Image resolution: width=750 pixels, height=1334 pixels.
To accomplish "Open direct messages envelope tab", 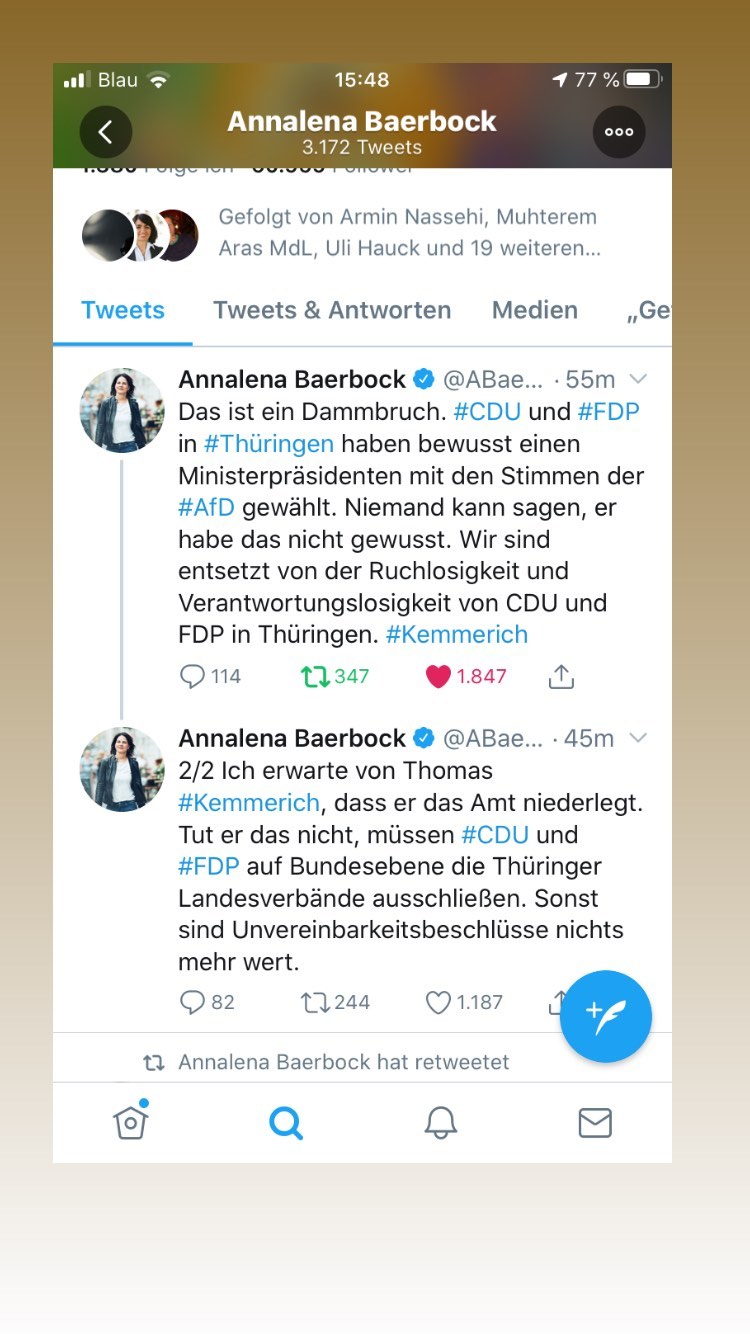I will (595, 1123).
